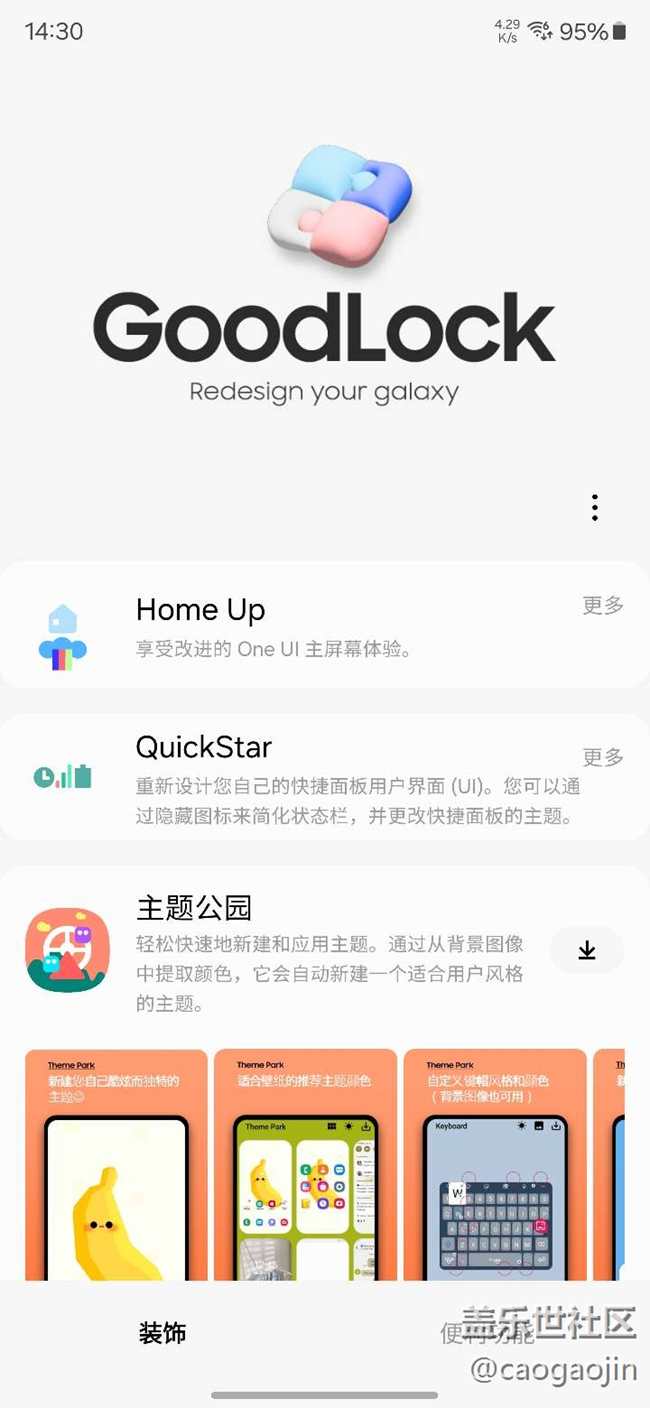Screen dimensions: 650x1408
Task: Open the three-dot overflow menu
Action: (x=595, y=508)
